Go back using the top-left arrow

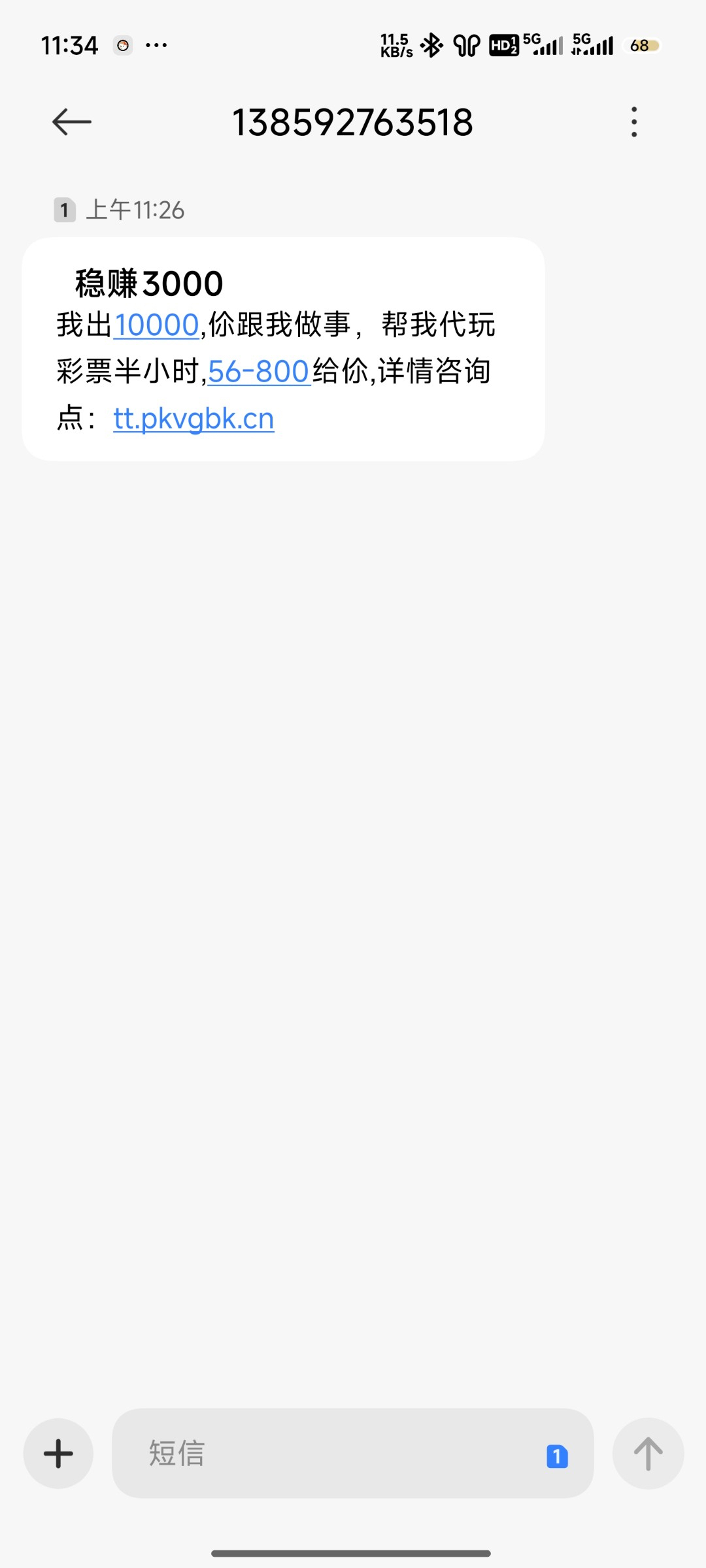[72, 122]
